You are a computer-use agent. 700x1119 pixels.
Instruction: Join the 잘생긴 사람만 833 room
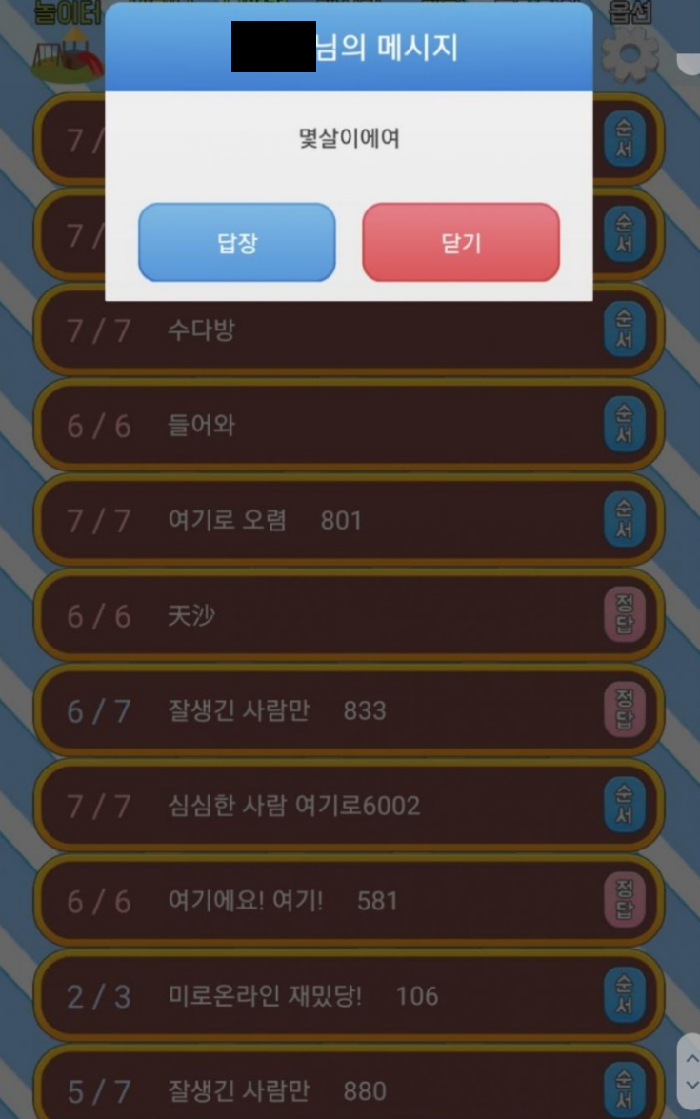point(330,711)
